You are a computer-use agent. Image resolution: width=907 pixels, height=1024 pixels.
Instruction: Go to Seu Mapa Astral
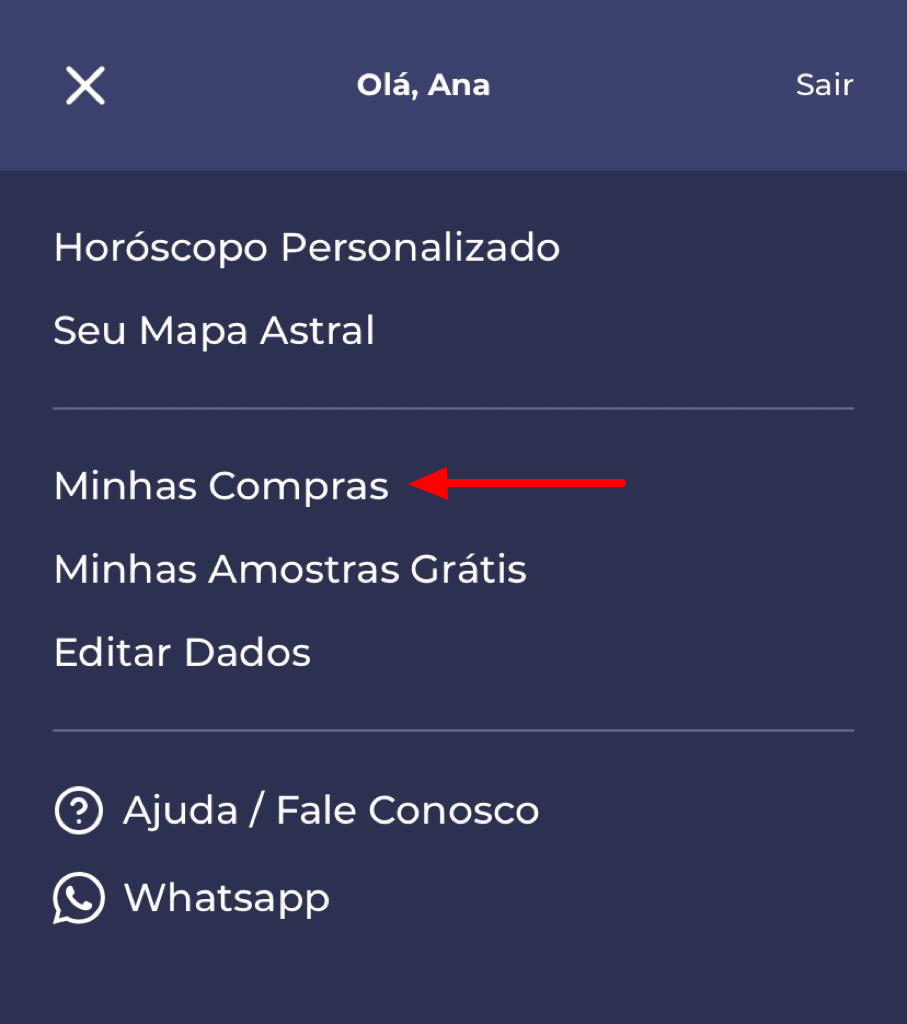click(214, 331)
